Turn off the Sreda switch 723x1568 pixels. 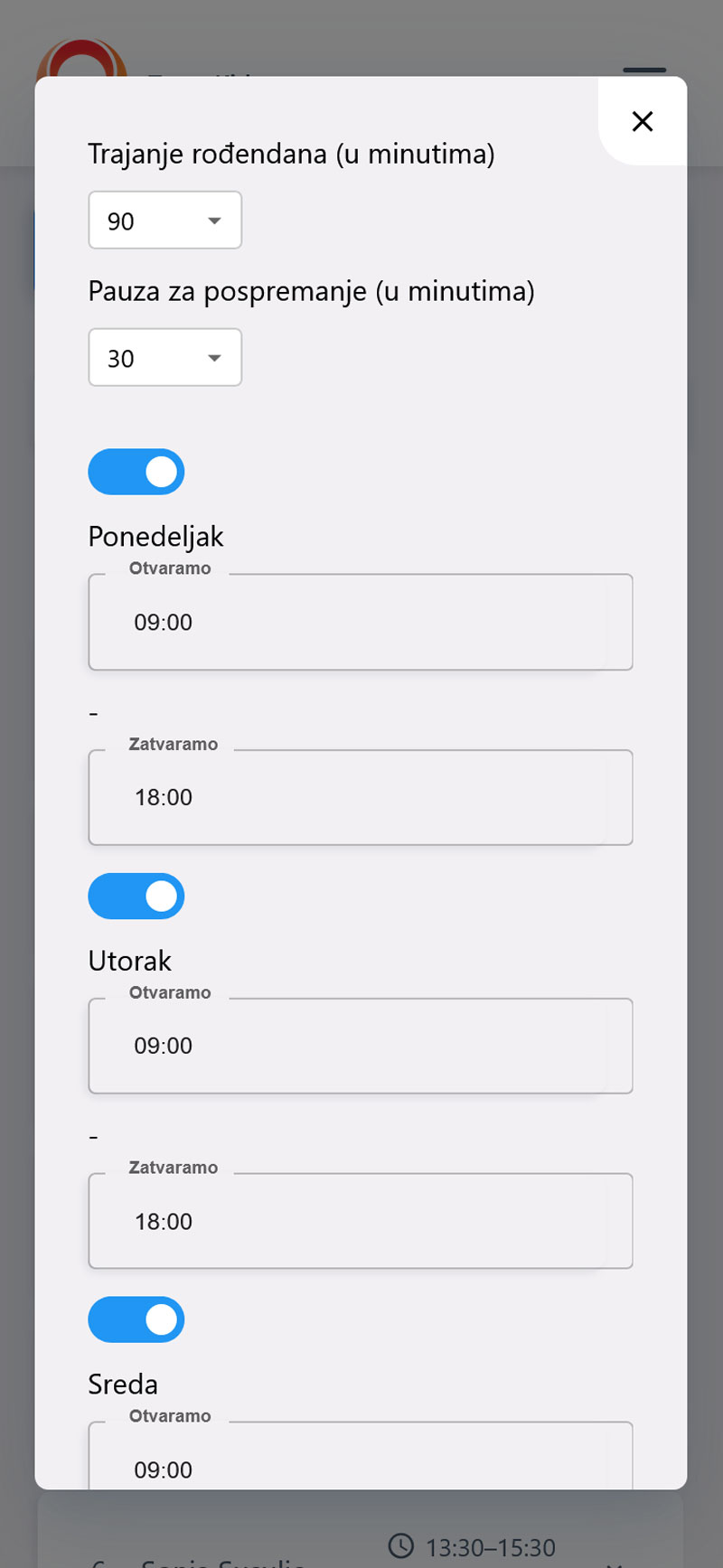[136, 1319]
